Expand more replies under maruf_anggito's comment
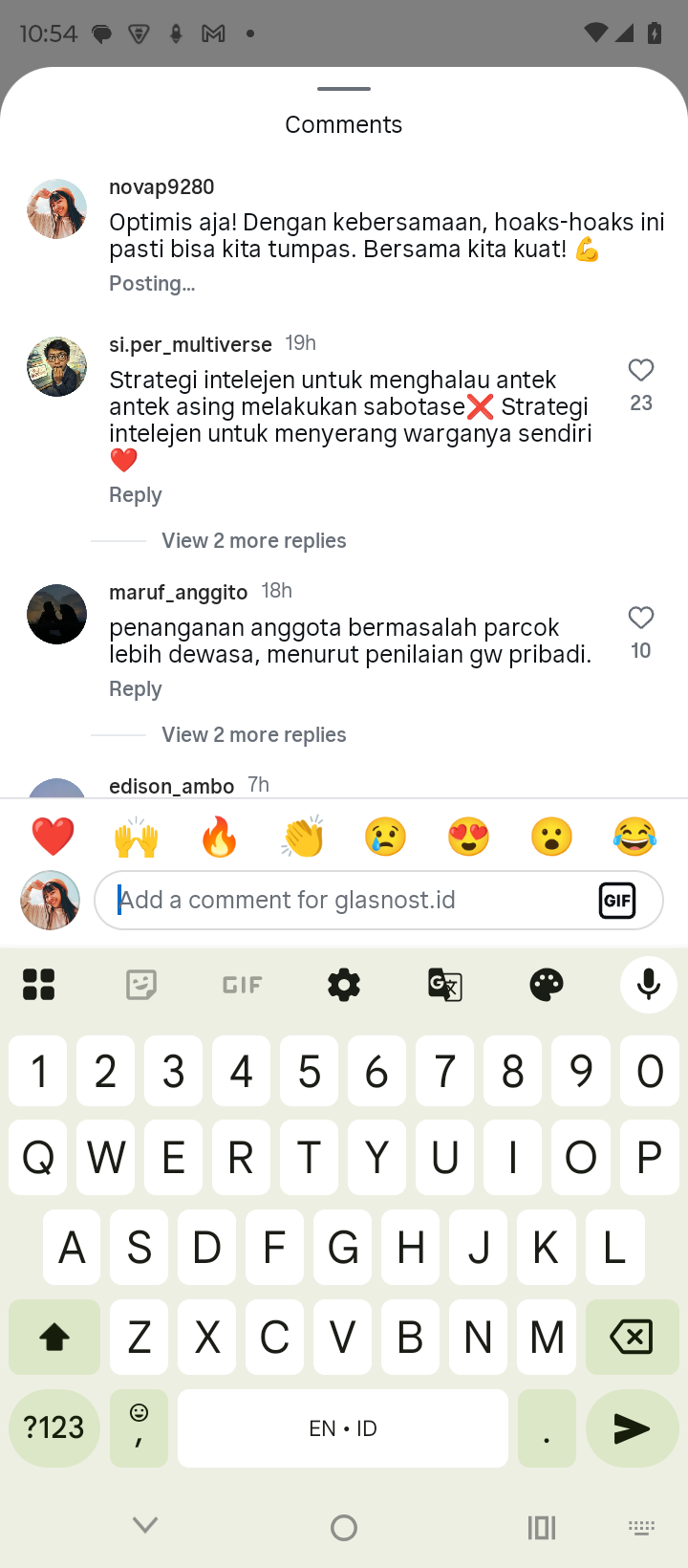Viewport: 688px width, 1568px height. point(253,735)
